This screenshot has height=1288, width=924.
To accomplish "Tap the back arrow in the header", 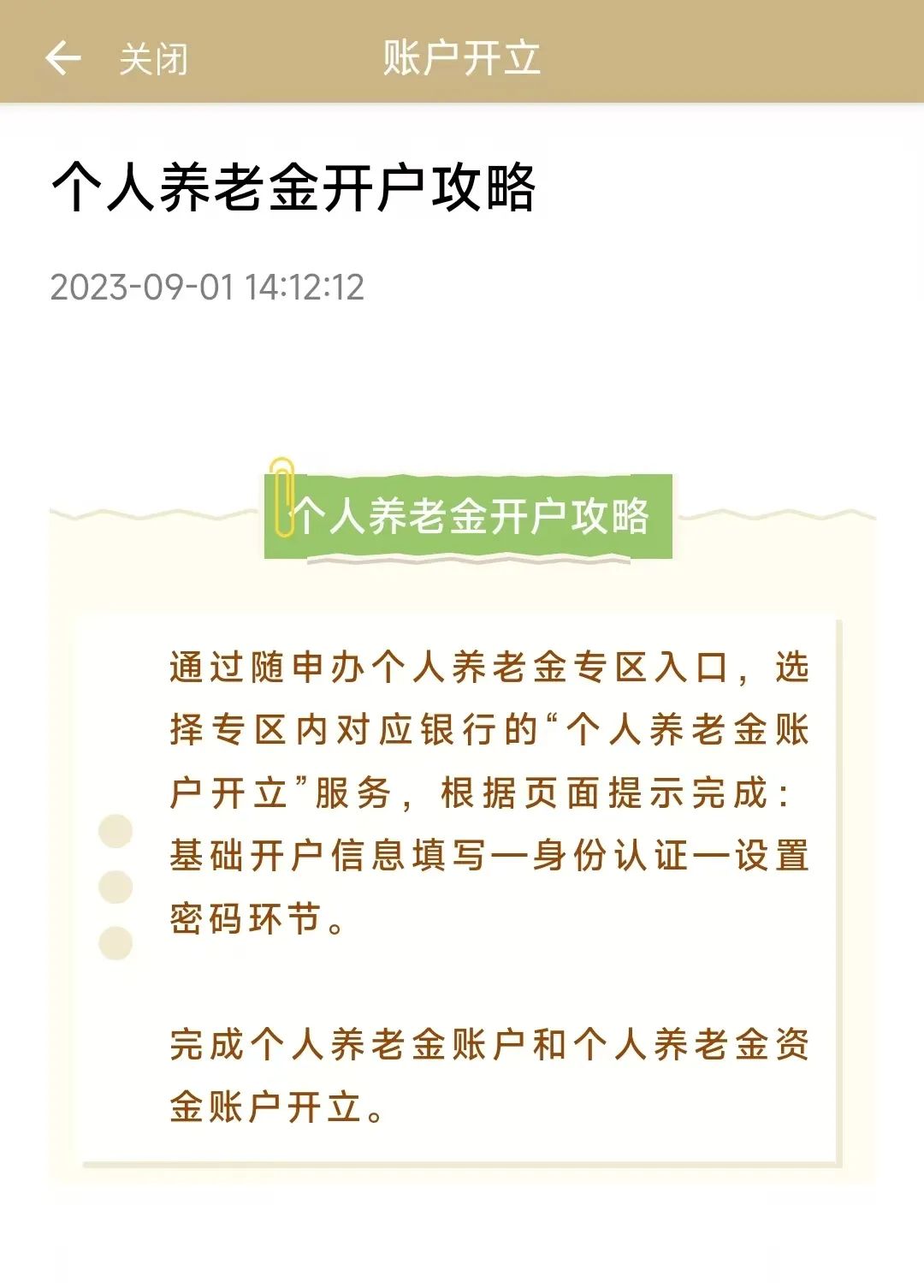I will point(62,59).
